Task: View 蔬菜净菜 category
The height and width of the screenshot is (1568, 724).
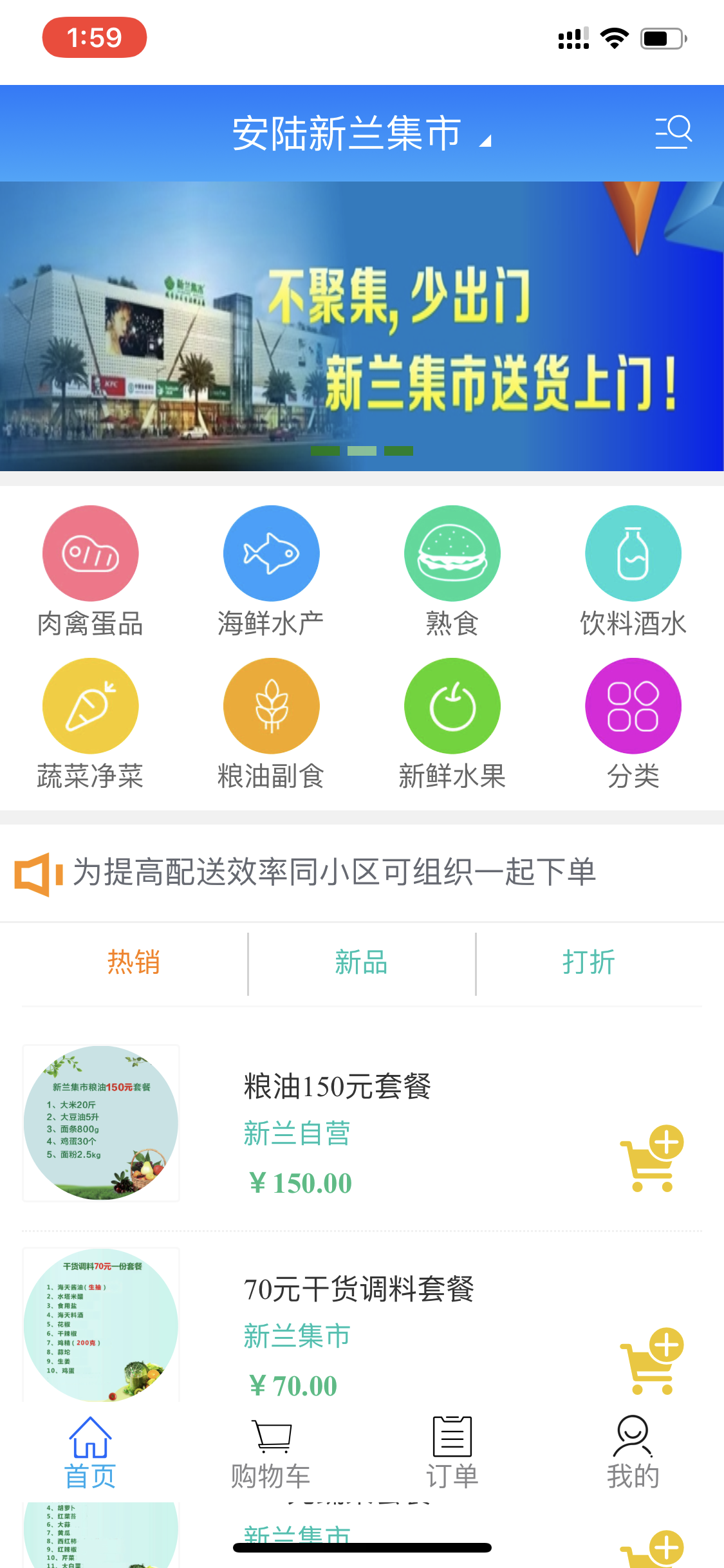Action: click(x=90, y=706)
